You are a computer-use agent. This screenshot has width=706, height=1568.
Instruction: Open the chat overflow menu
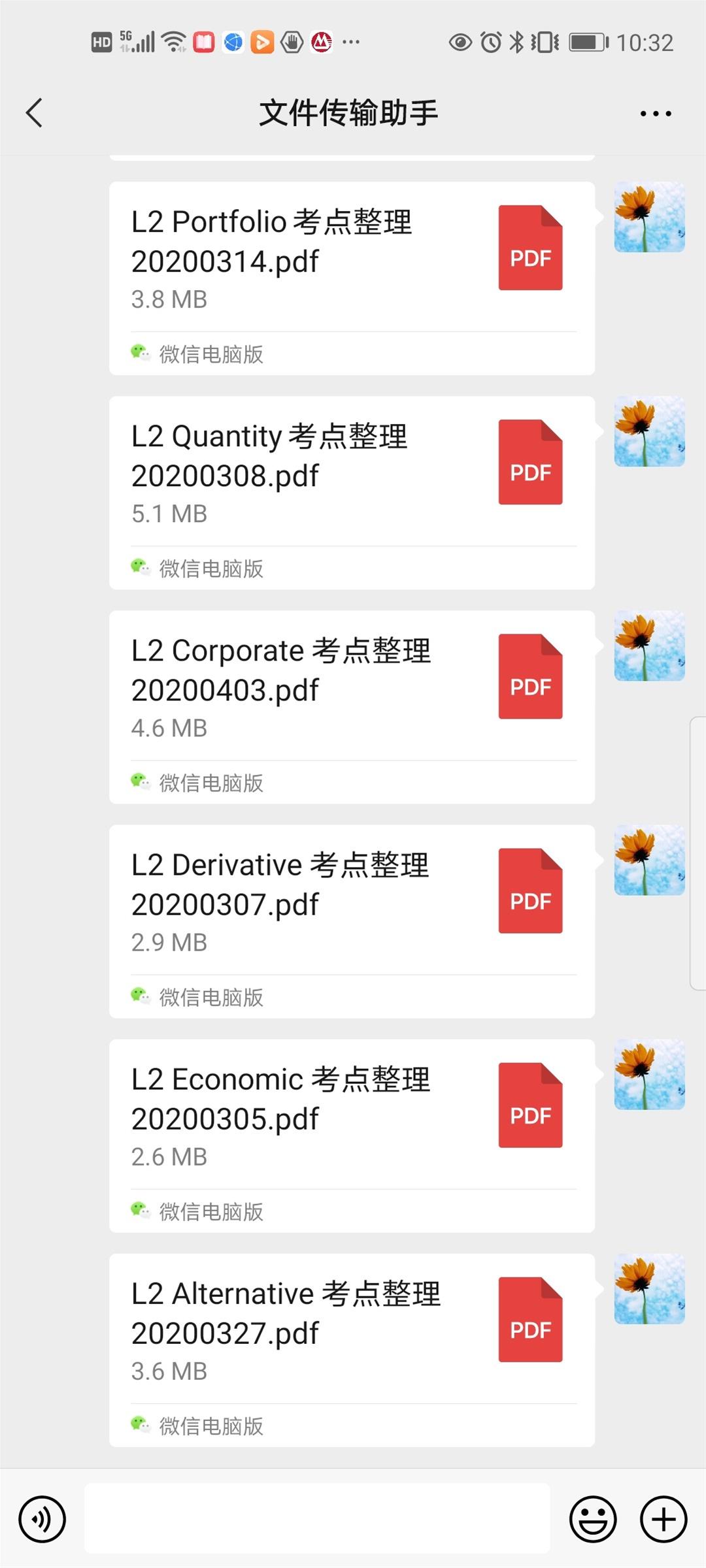[656, 114]
